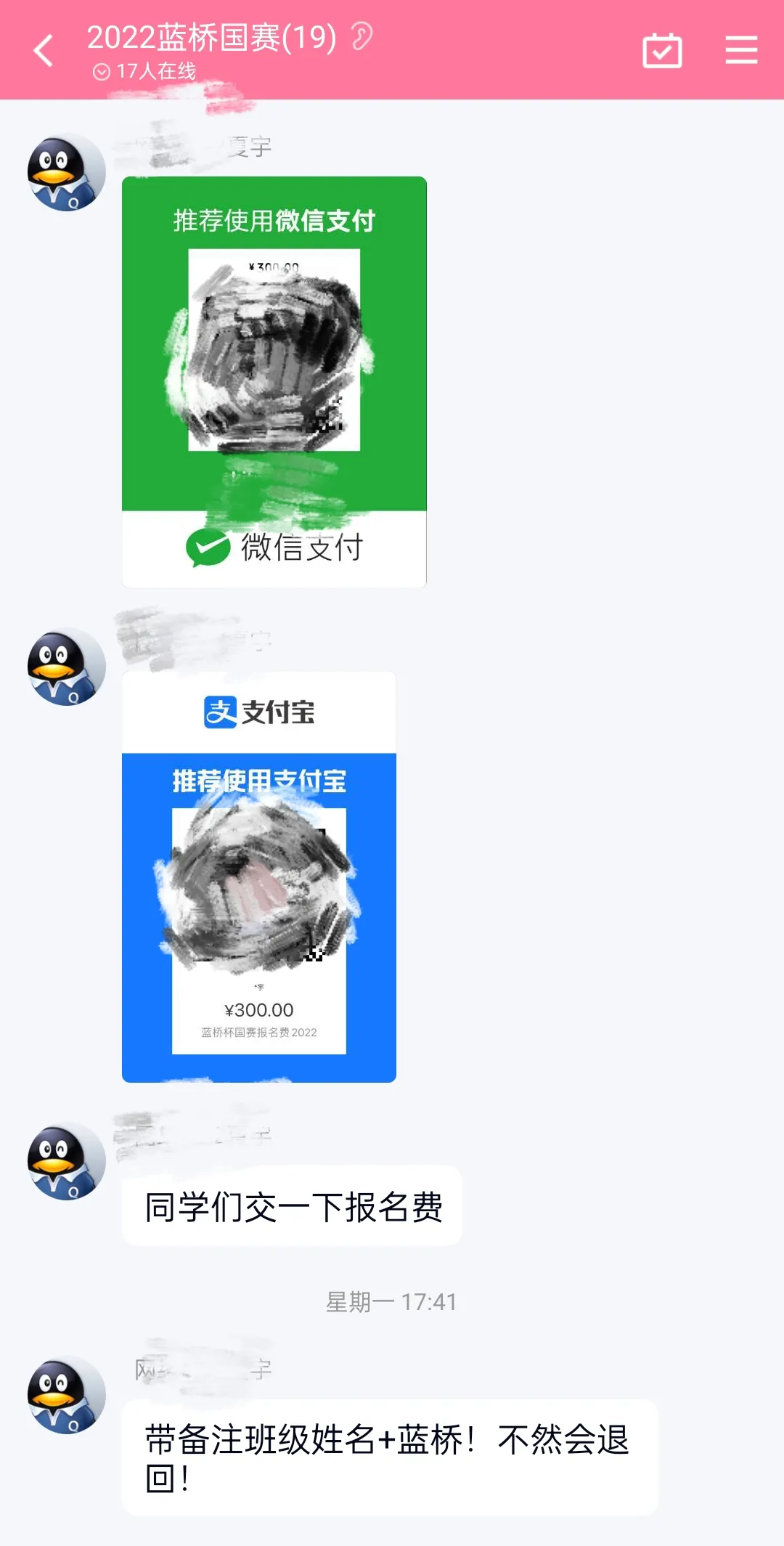Open the Alipay payment image message

pos(258,876)
